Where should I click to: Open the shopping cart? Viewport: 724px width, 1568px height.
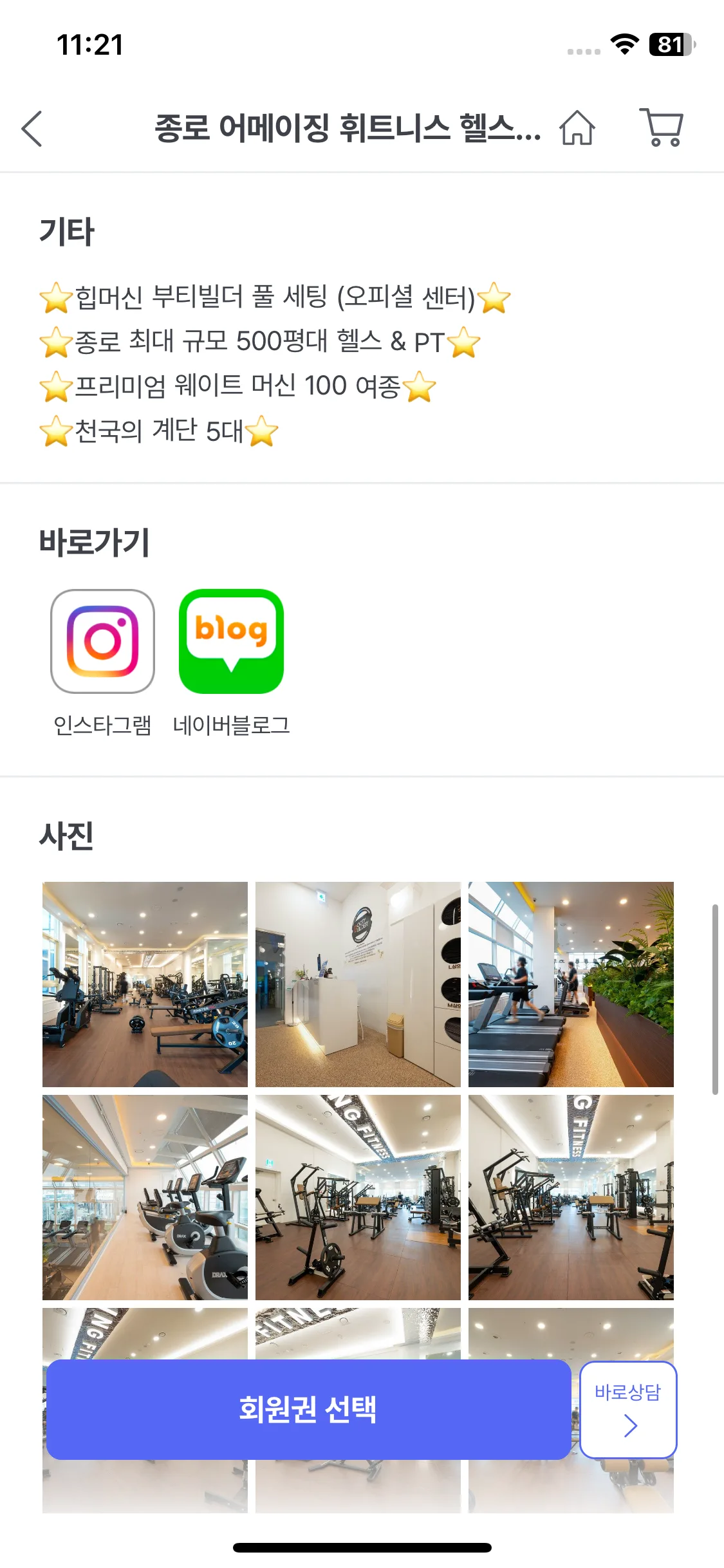661,127
